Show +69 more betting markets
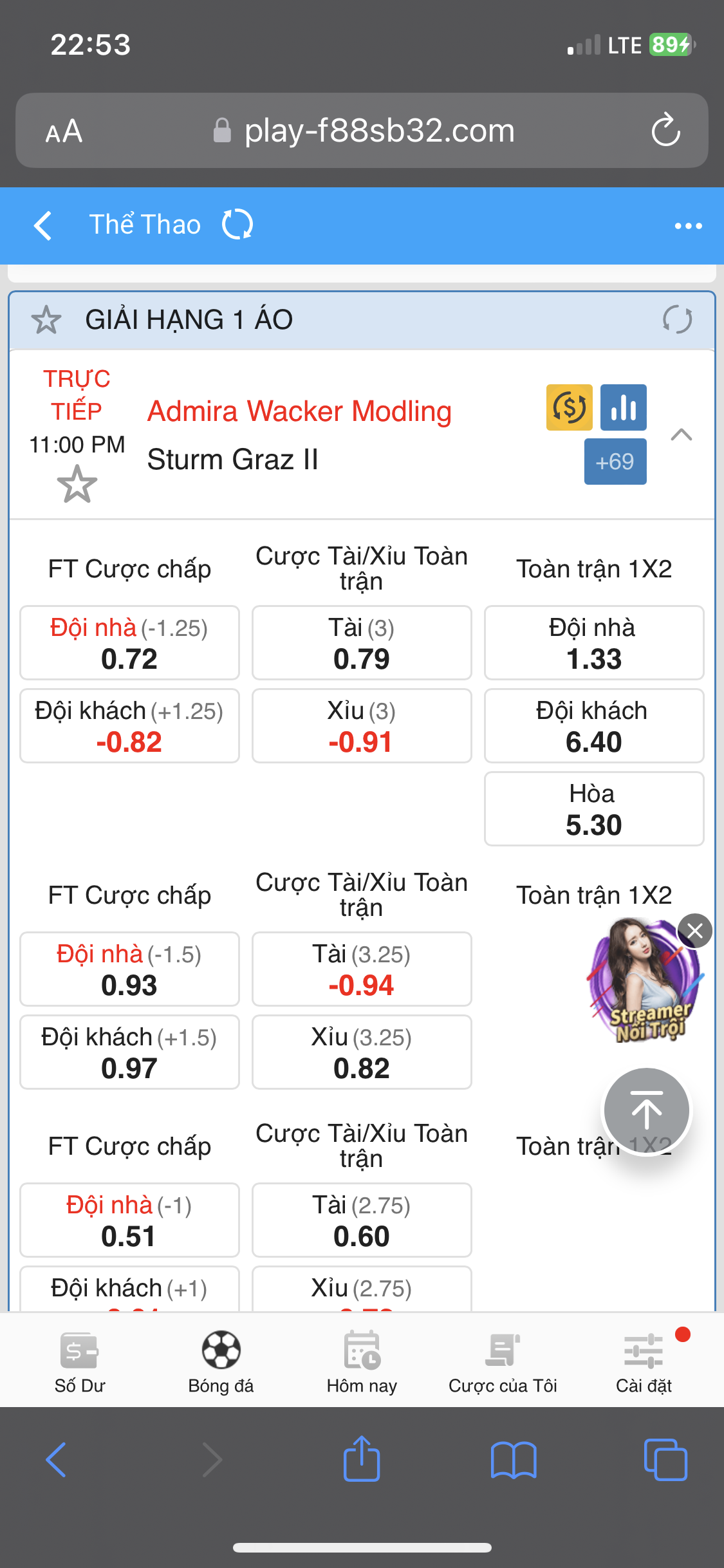The image size is (724, 1568). (615, 462)
